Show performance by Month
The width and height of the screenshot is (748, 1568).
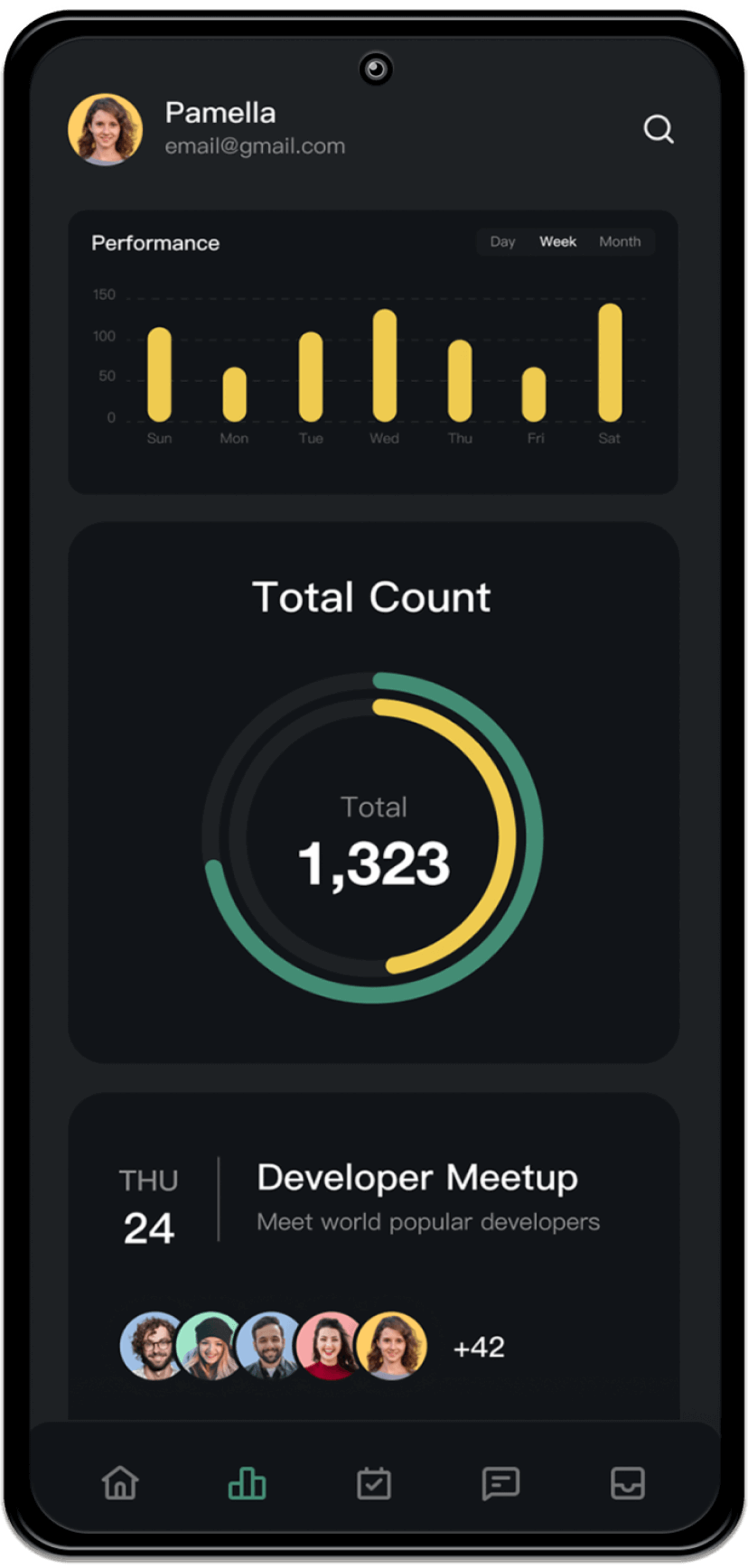[x=620, y=242]
